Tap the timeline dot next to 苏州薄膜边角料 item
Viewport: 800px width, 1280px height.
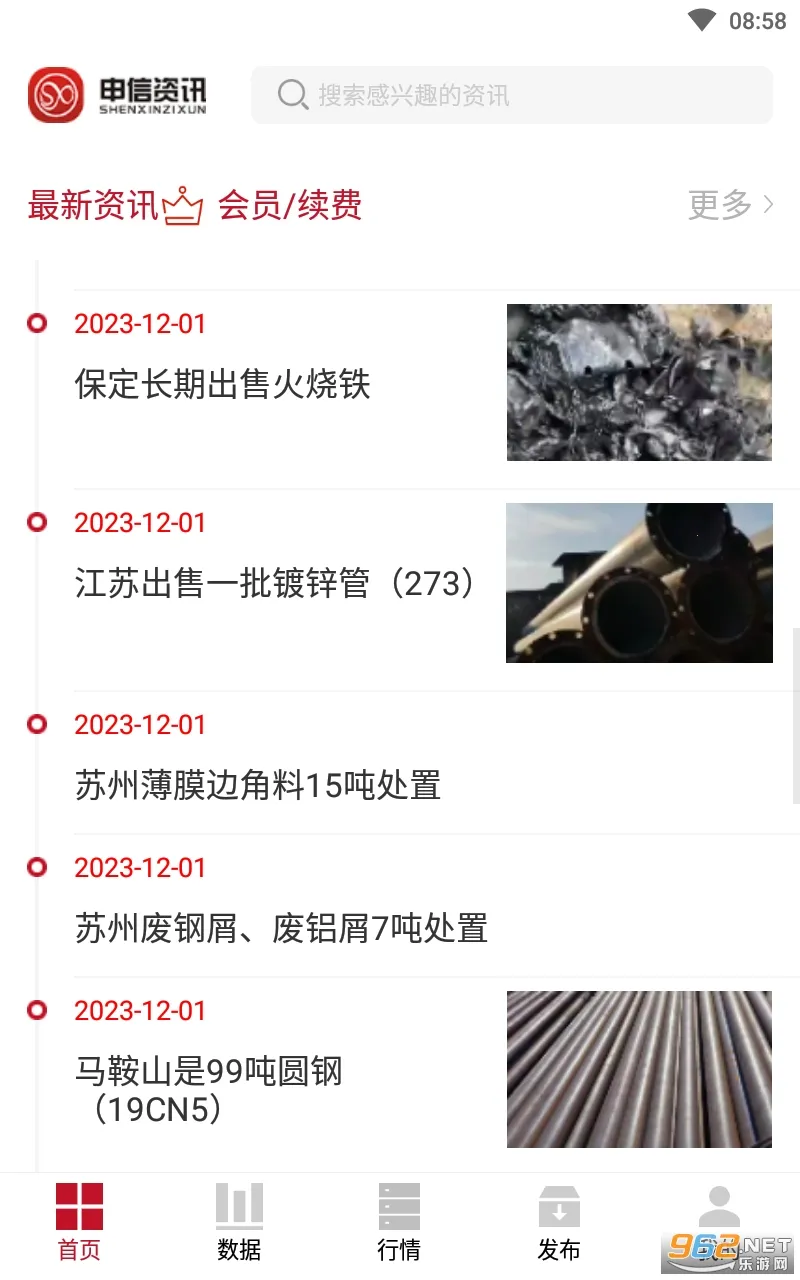click(38, 724)
